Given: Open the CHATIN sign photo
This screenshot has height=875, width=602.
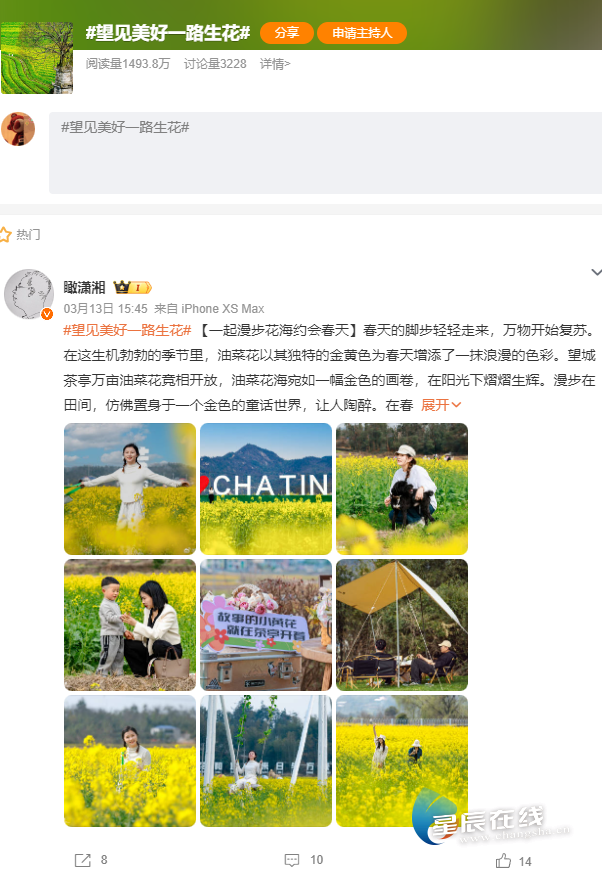Looking at the screenshot, I should tap(266, 489).
